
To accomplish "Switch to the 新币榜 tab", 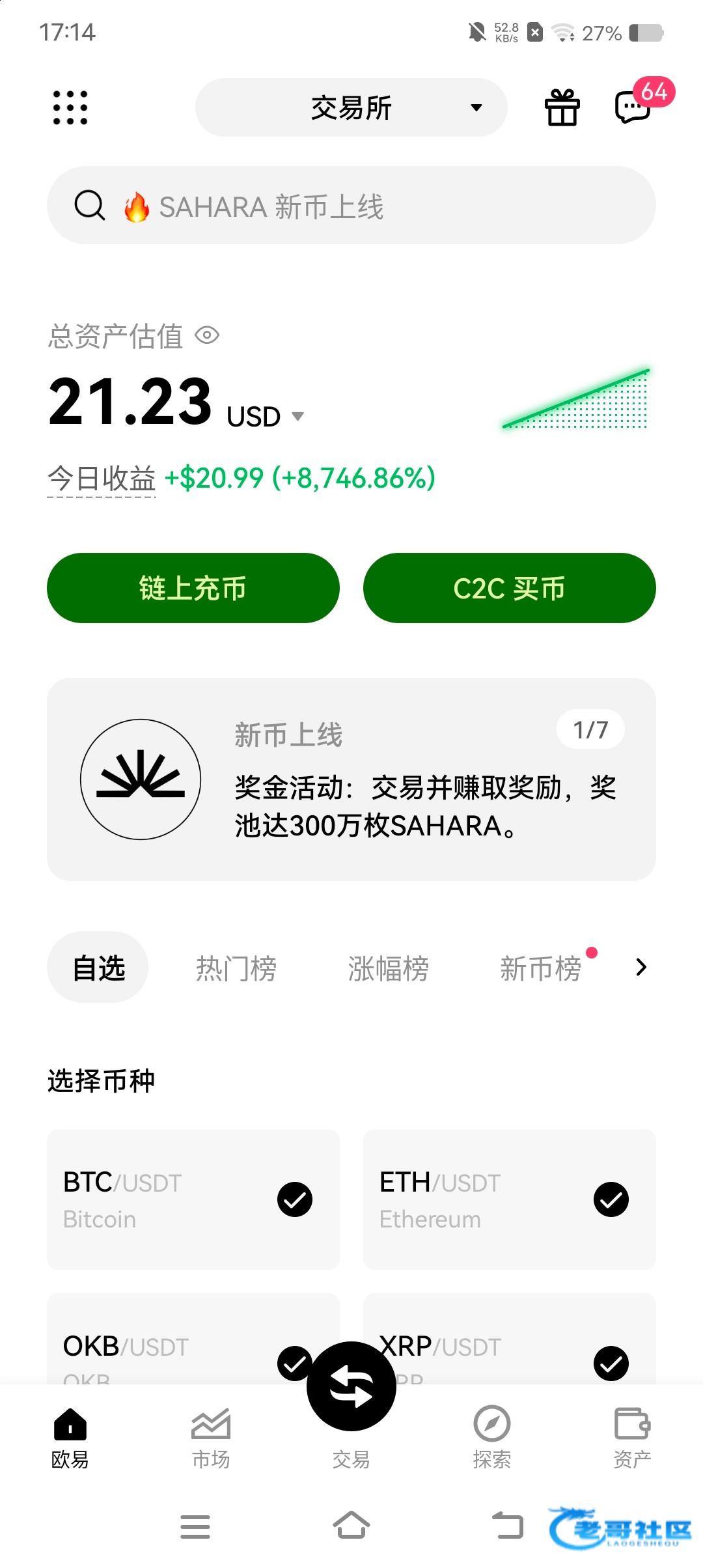I will point(540,968).
